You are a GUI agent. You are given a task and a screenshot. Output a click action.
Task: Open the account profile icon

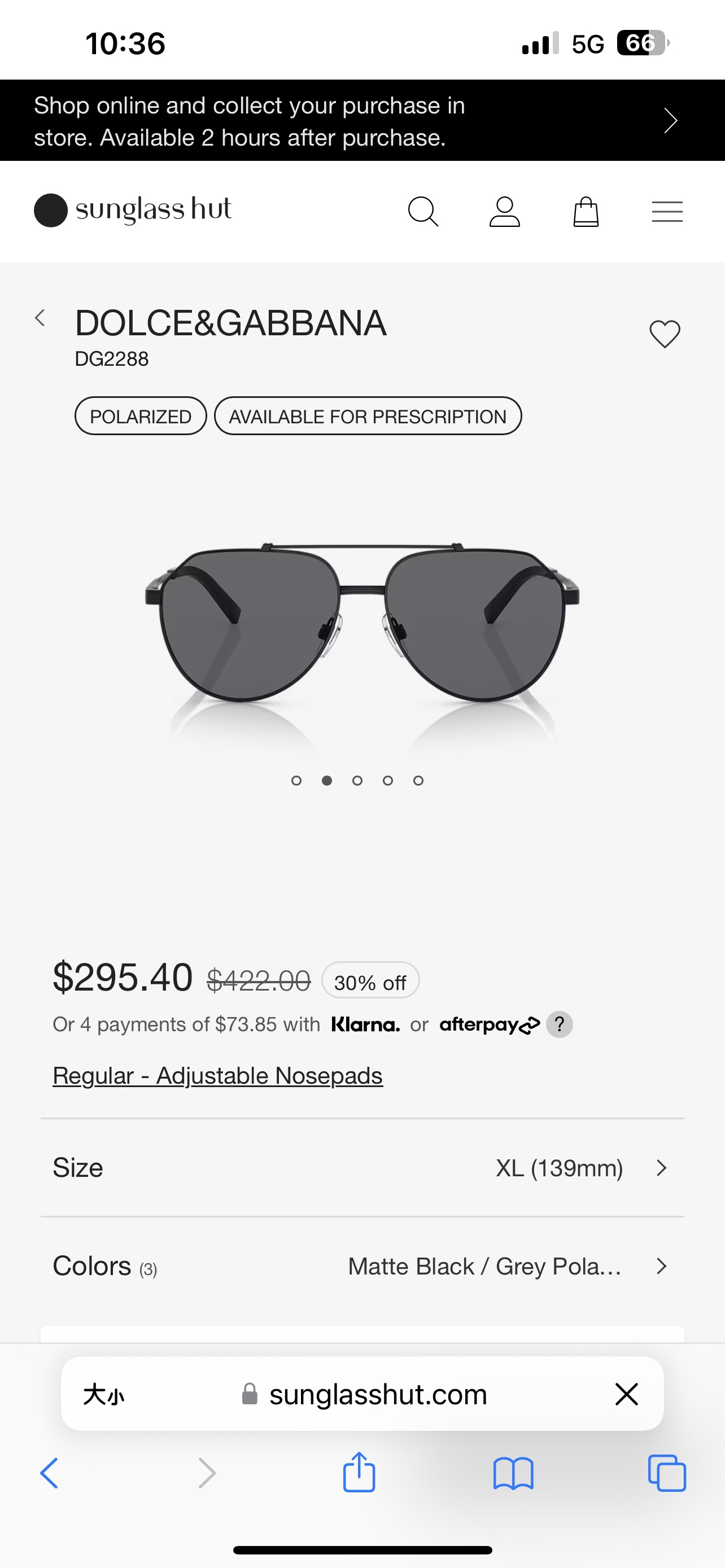point(505,212)
